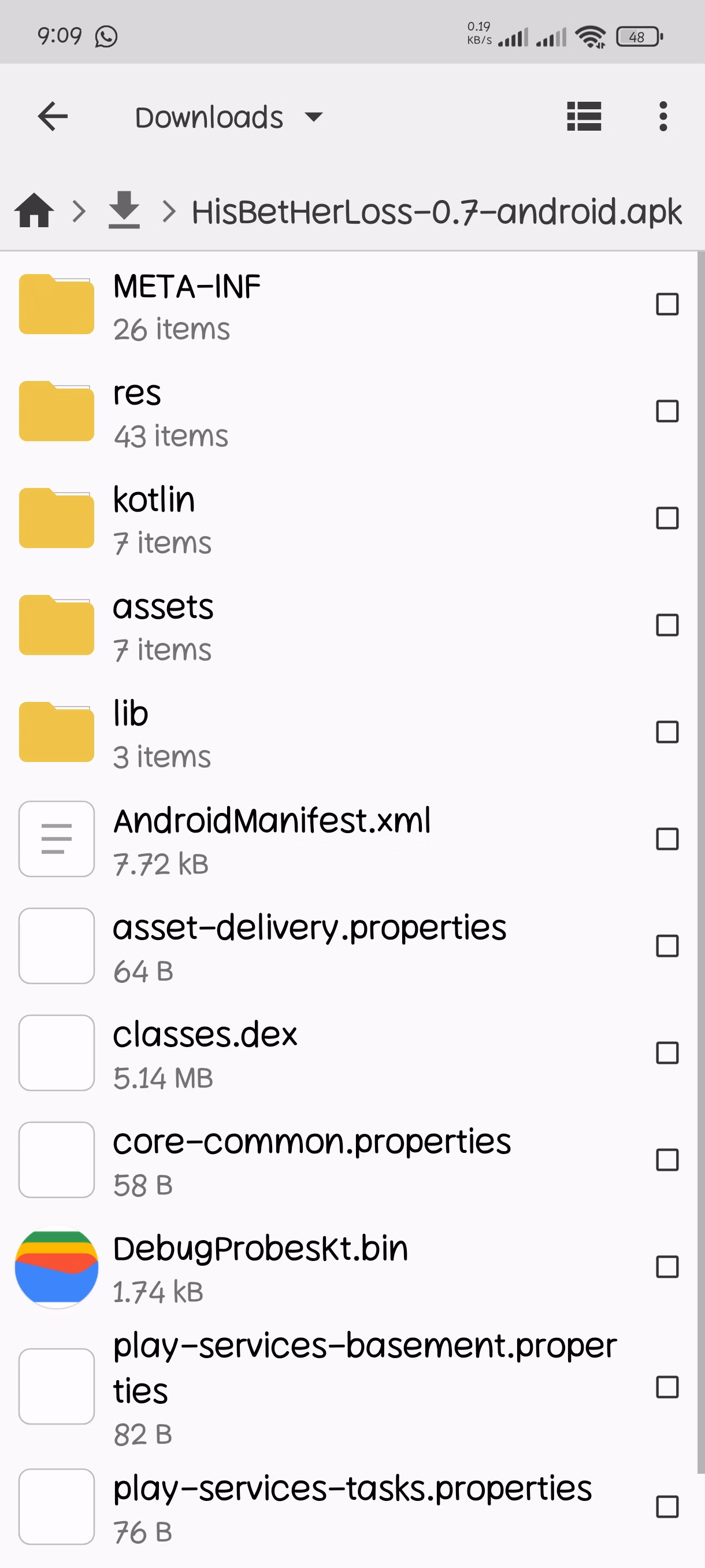This screenshot has width=705, height=1568.
Task: Tick the checkbox for asset-delivery.properties
Action: click(667, 946)
